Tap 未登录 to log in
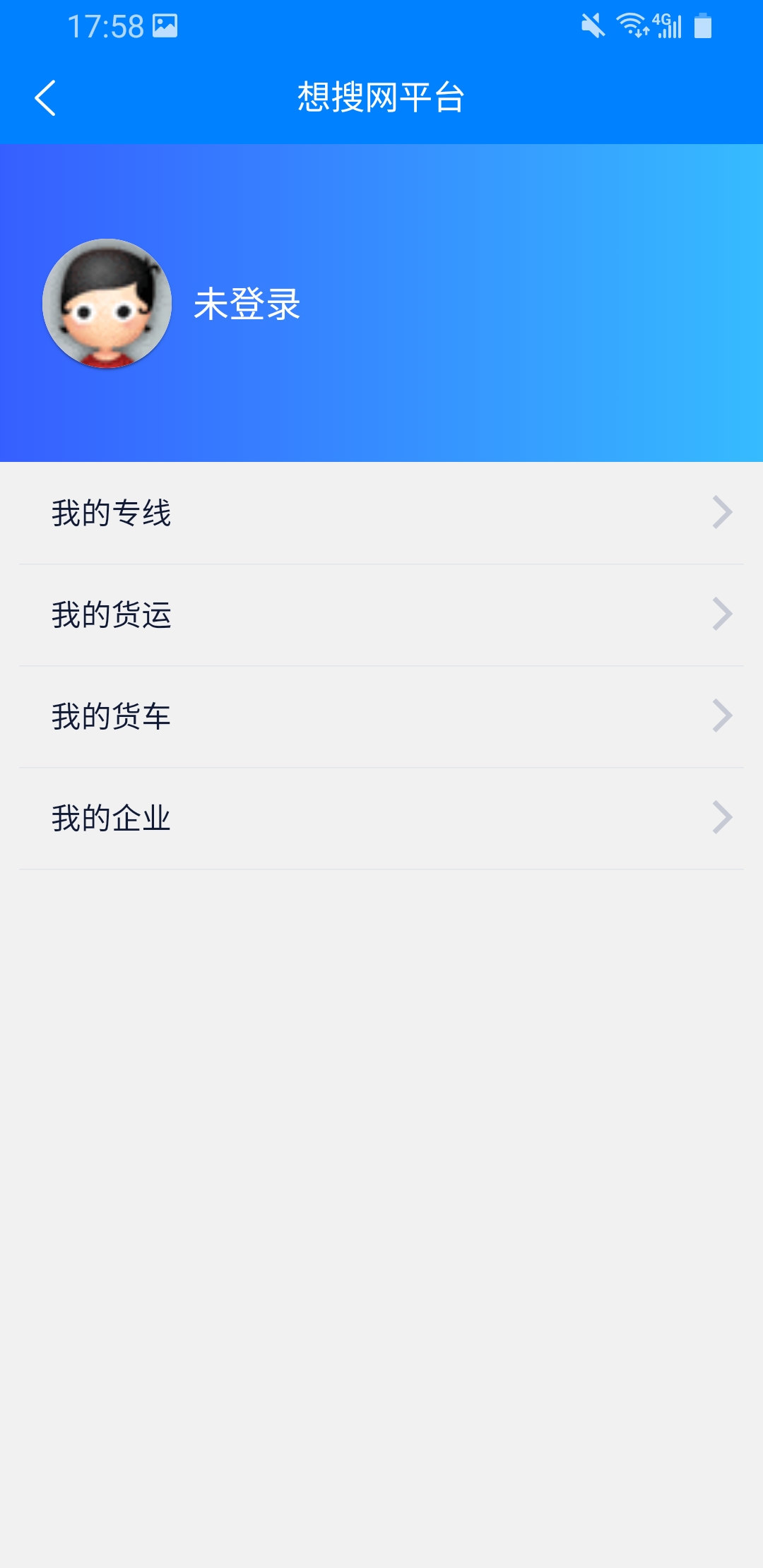The width and height of the screenshot is (763, 1568). pos(247,304)
